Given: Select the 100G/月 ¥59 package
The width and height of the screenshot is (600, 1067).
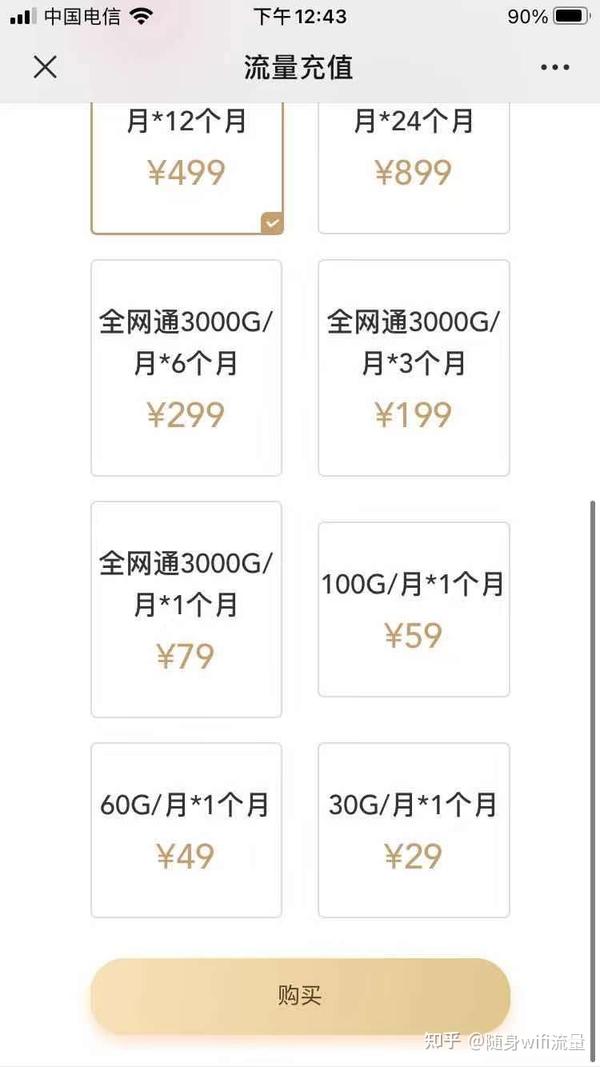Looking at the screenshot, I should pyautogui.click(x=414, y=609).
